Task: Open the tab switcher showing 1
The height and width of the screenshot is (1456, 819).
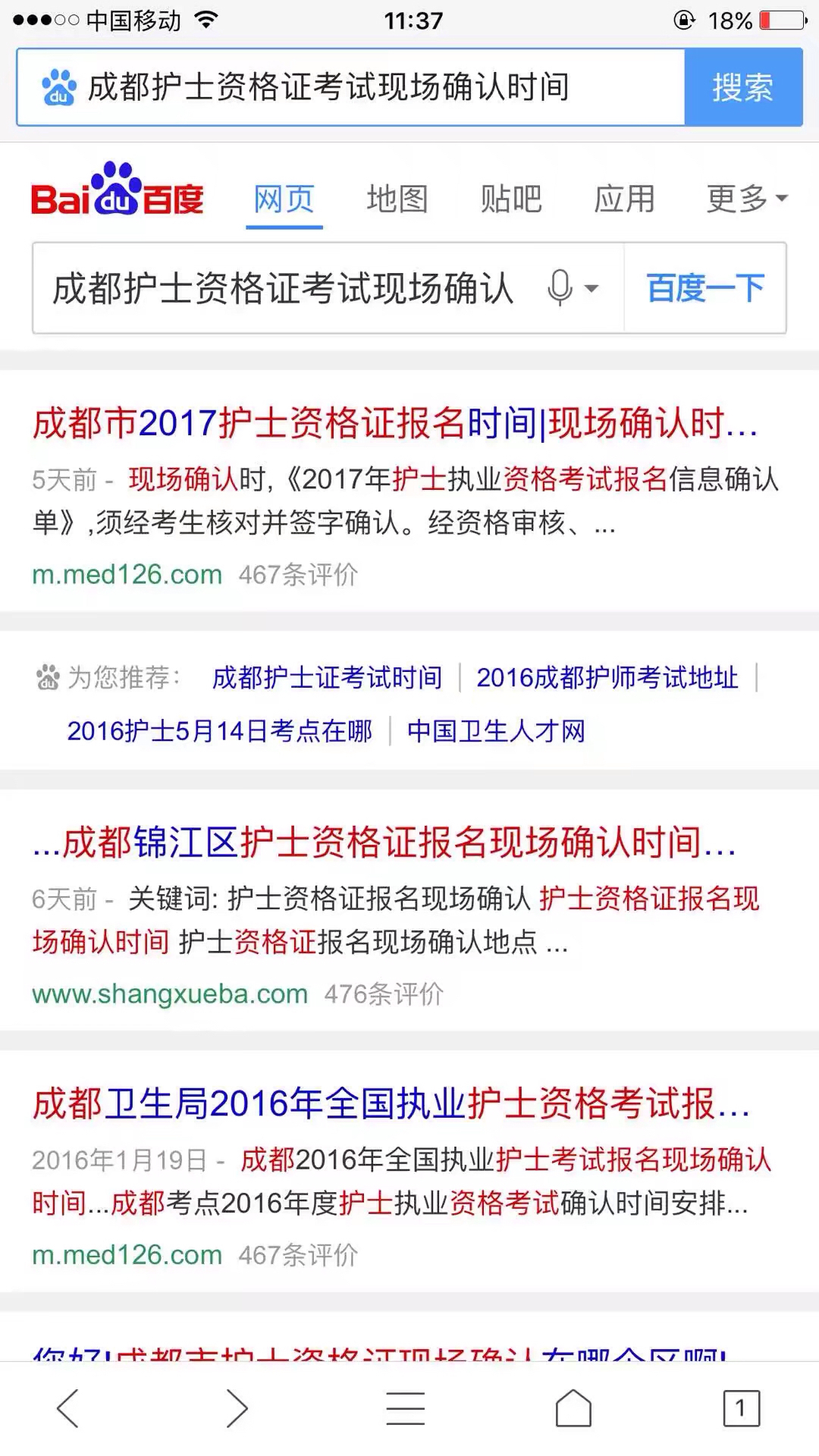Action: pos(740,1409)
